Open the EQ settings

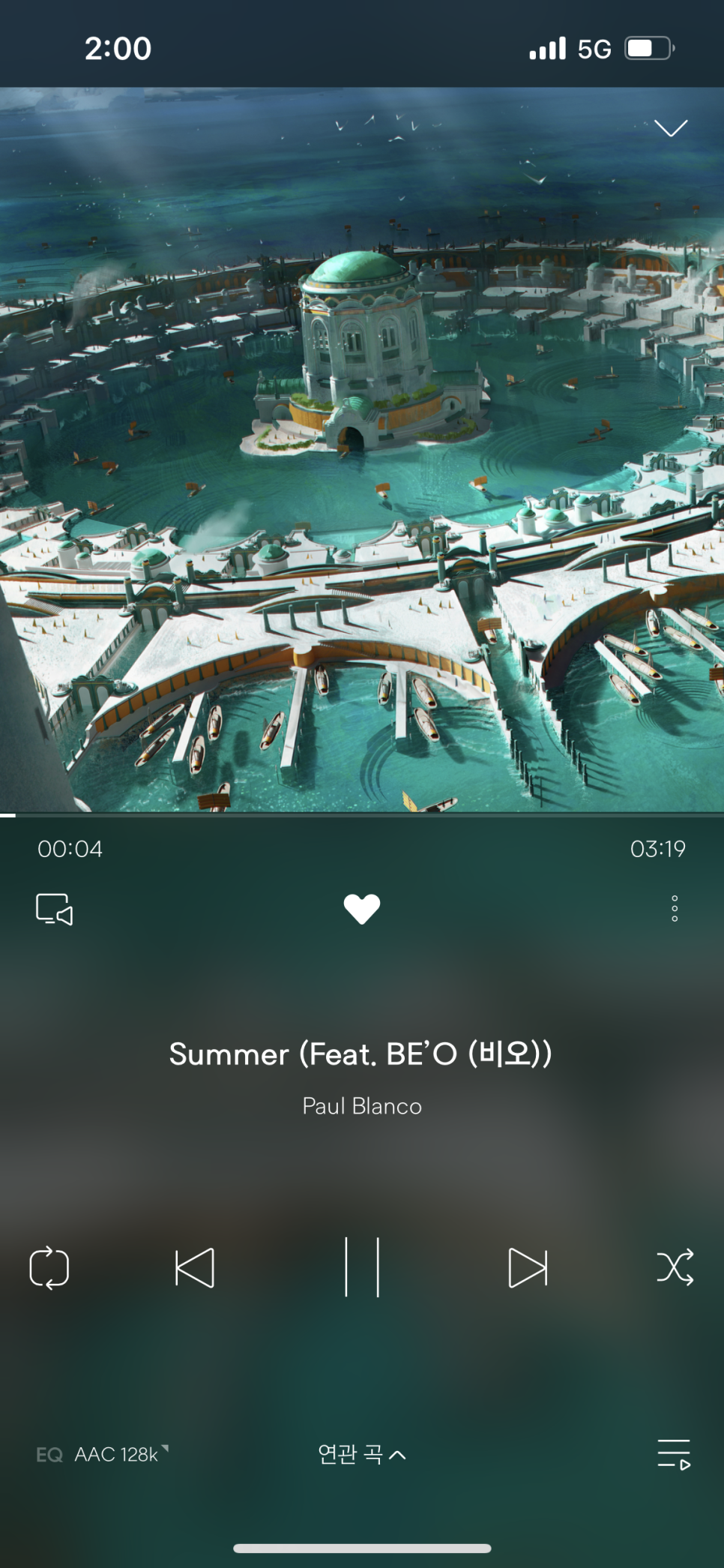pyautogui.click(x=49, y=1455)
